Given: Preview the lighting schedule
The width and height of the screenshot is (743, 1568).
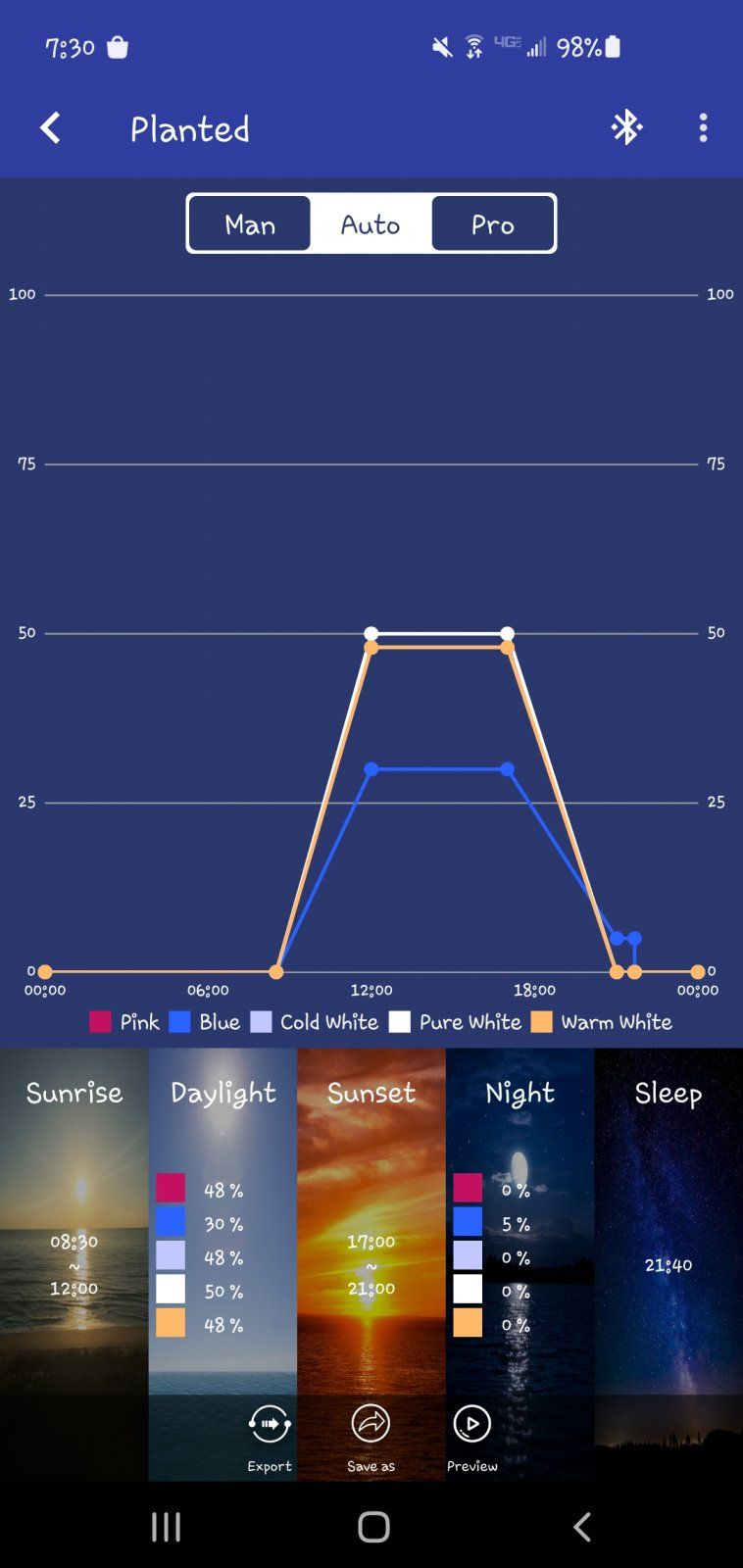Looking at the screenshot, I should click(x=471, y=1436).
